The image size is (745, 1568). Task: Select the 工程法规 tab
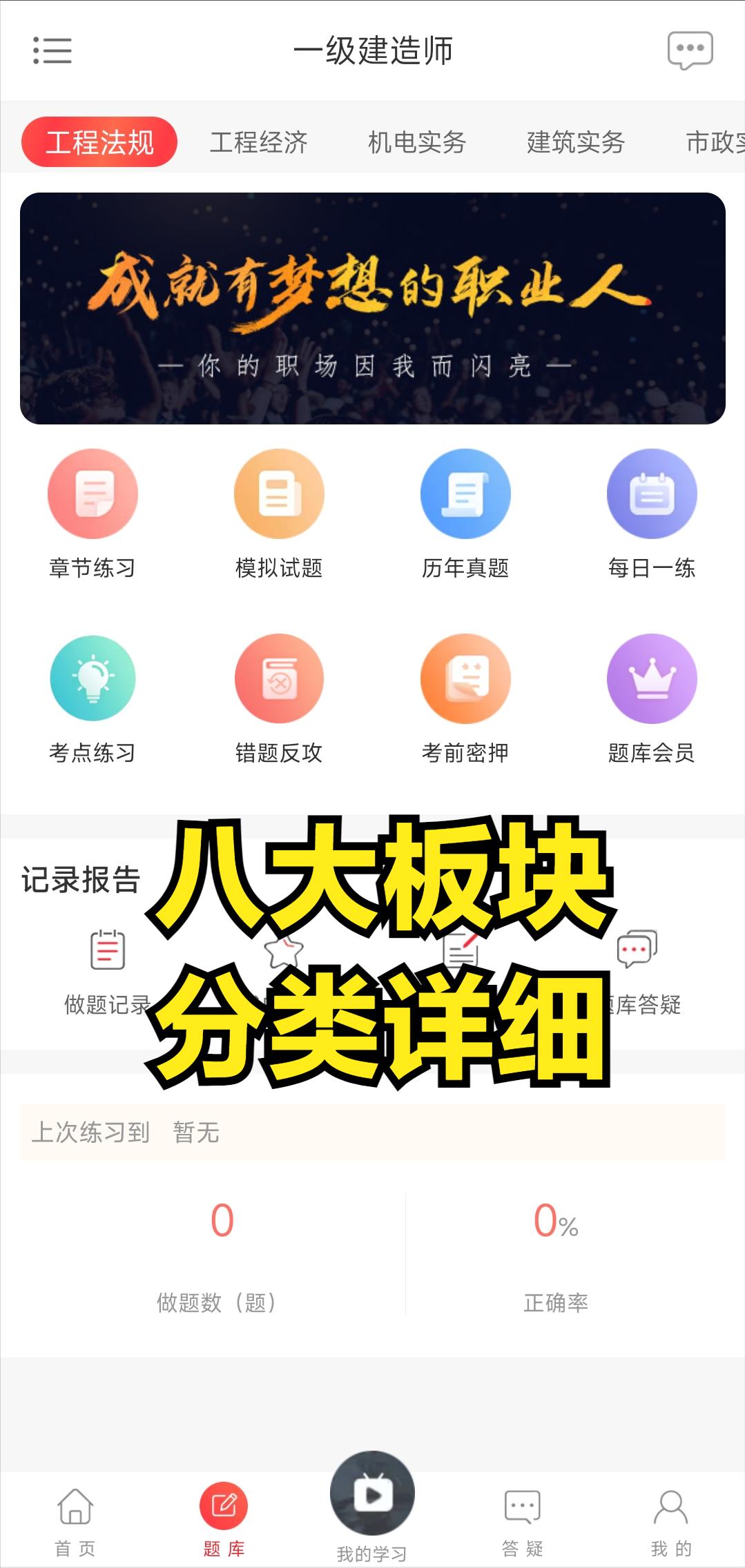point(99,142)
